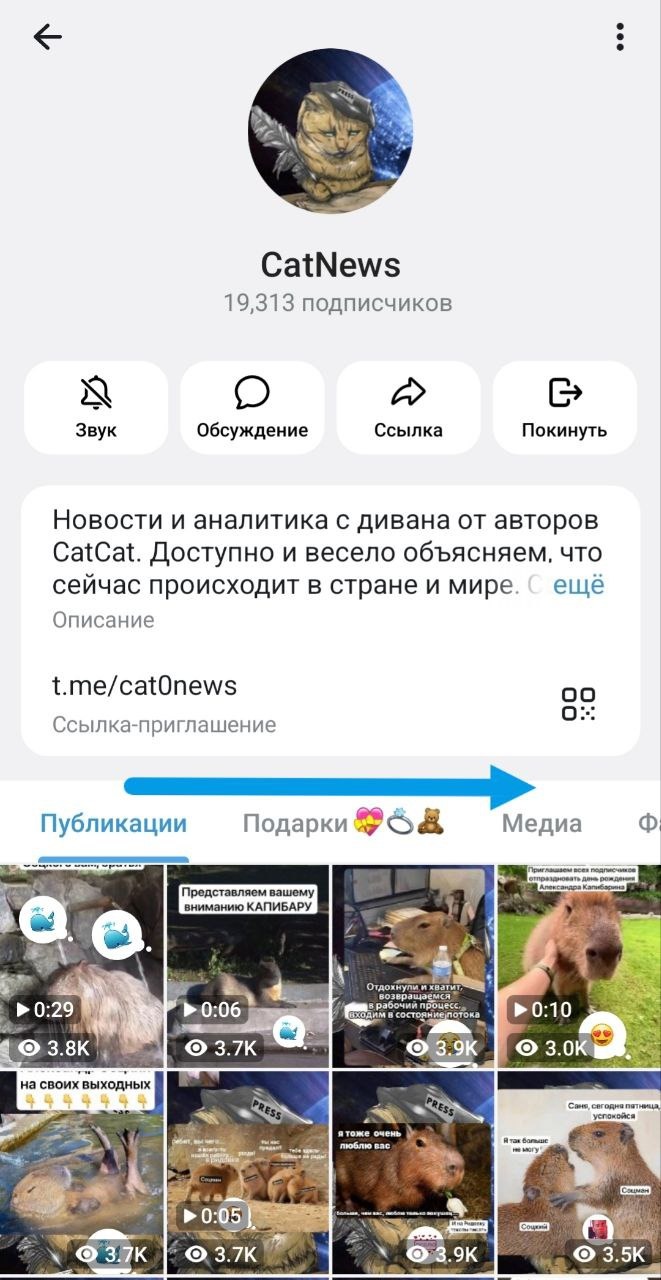Viewport: 661px width, 1280px height.
Task: Leave the channel with Покинуть
Action: tap(564, 408)
